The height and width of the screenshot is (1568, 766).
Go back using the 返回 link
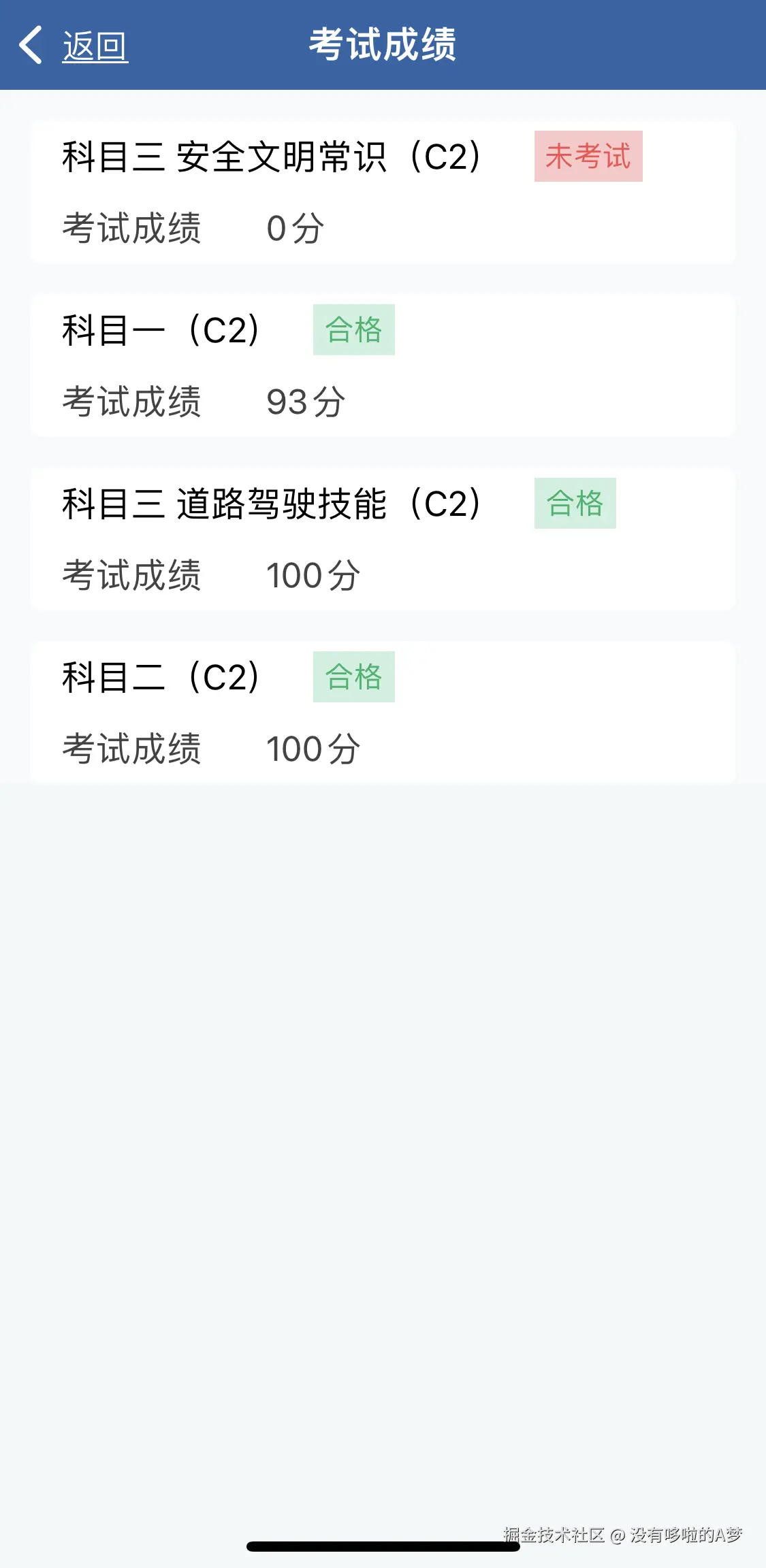tap(94, 46)
